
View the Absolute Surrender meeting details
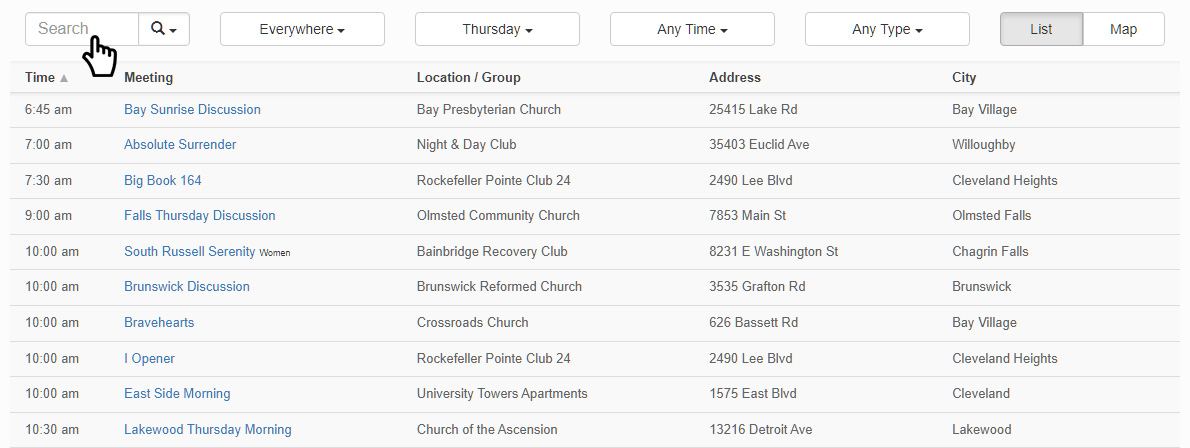(180, 144)
